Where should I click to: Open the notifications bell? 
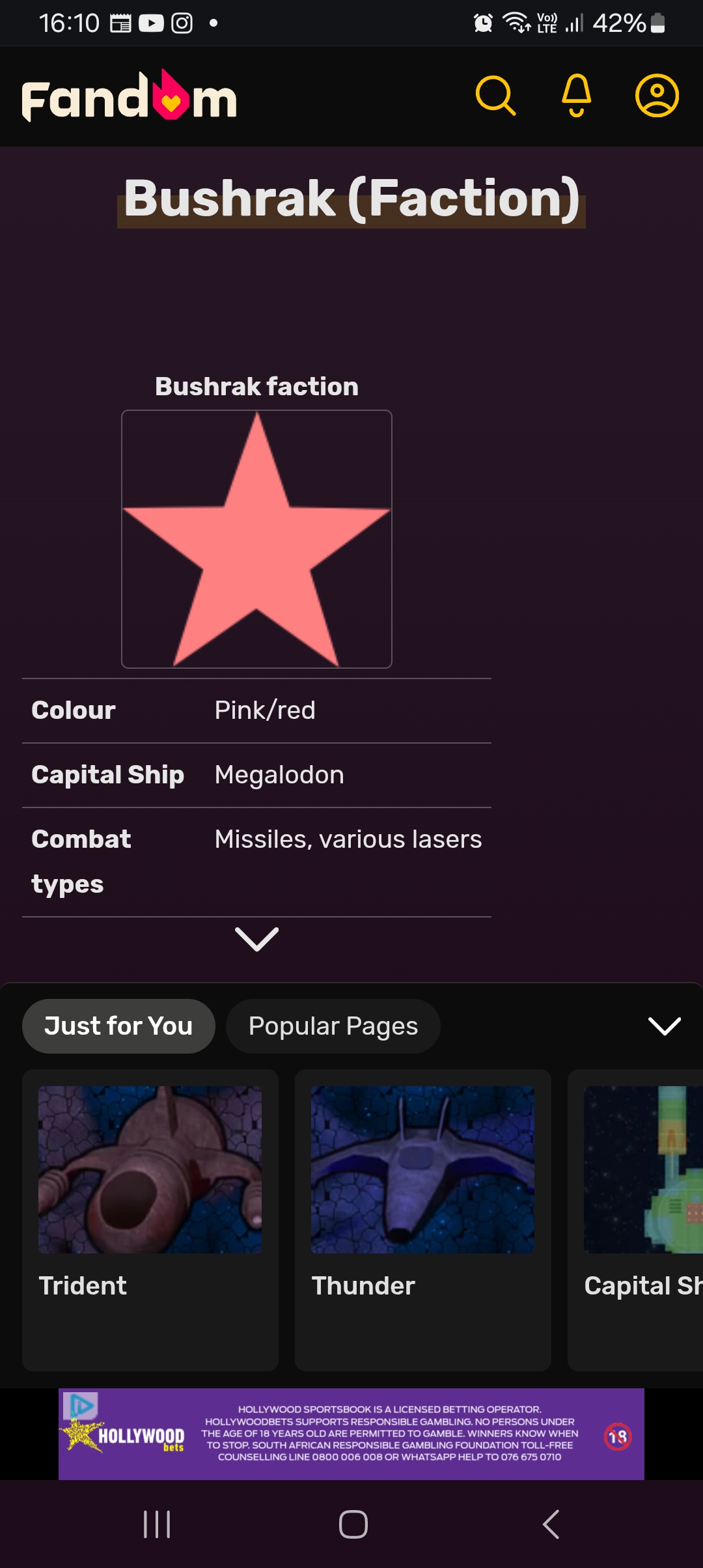(577, 96)
